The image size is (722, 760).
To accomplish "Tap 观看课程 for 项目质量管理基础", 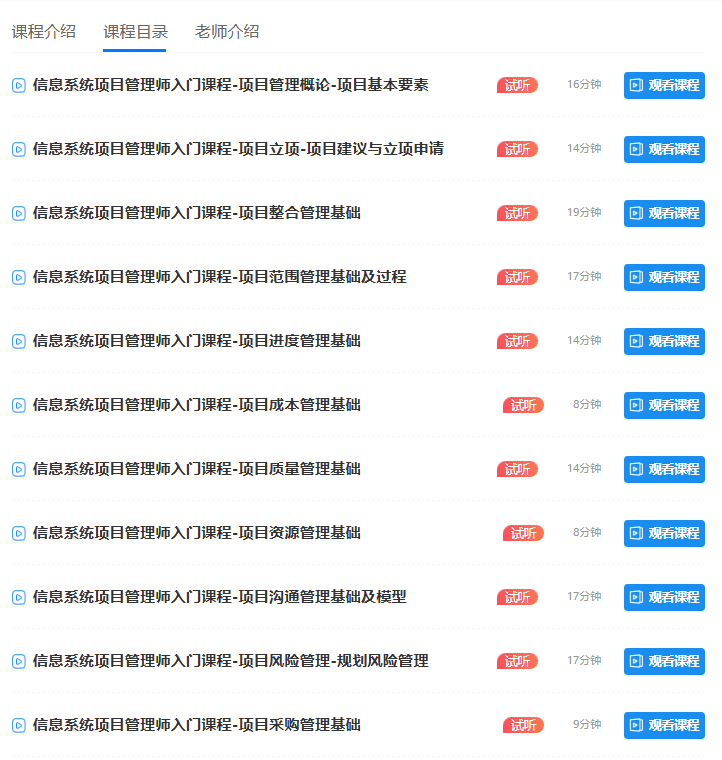I will (x=664, y=469).
